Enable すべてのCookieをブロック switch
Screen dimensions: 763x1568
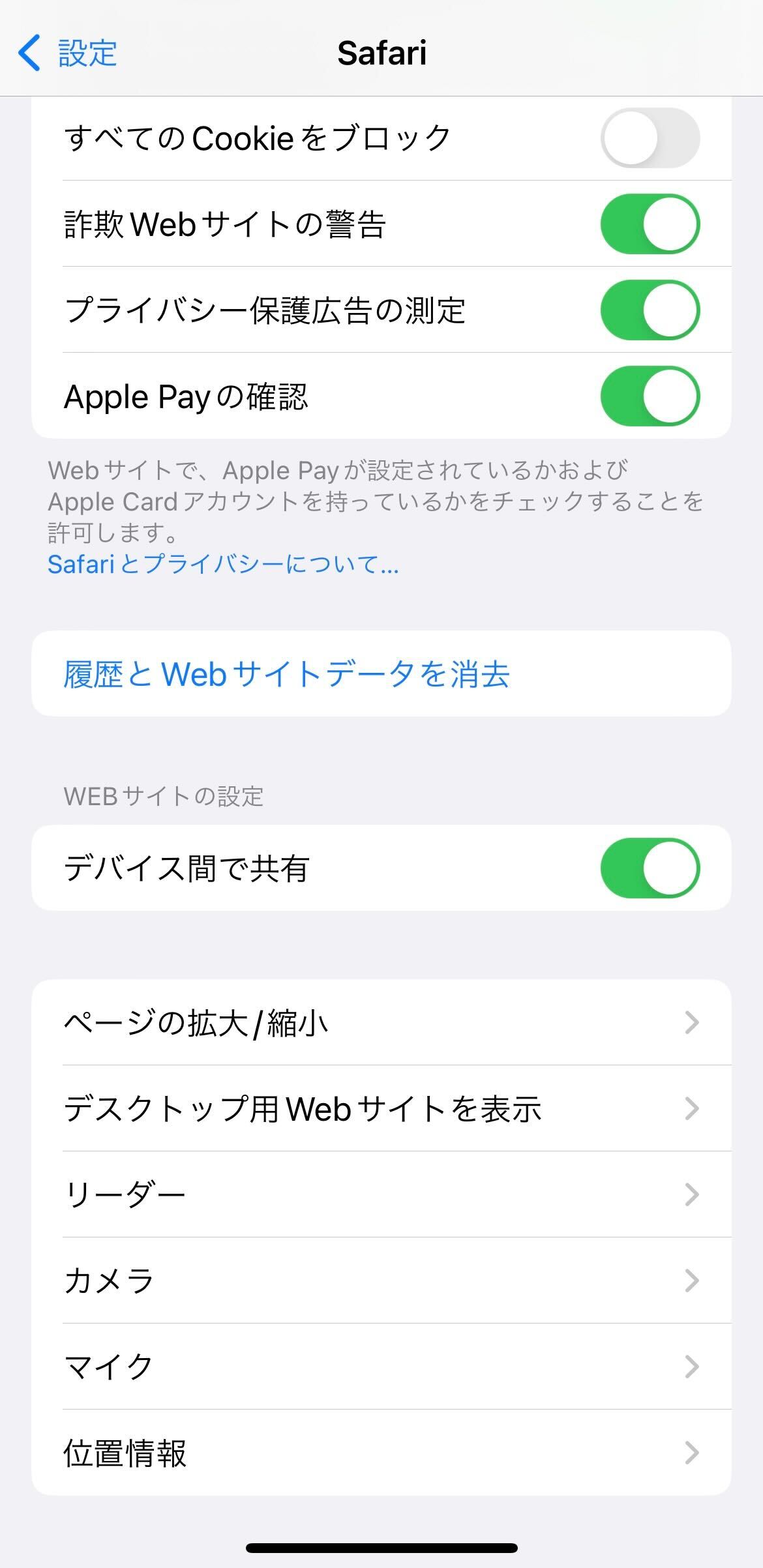[x=650, y=138]
